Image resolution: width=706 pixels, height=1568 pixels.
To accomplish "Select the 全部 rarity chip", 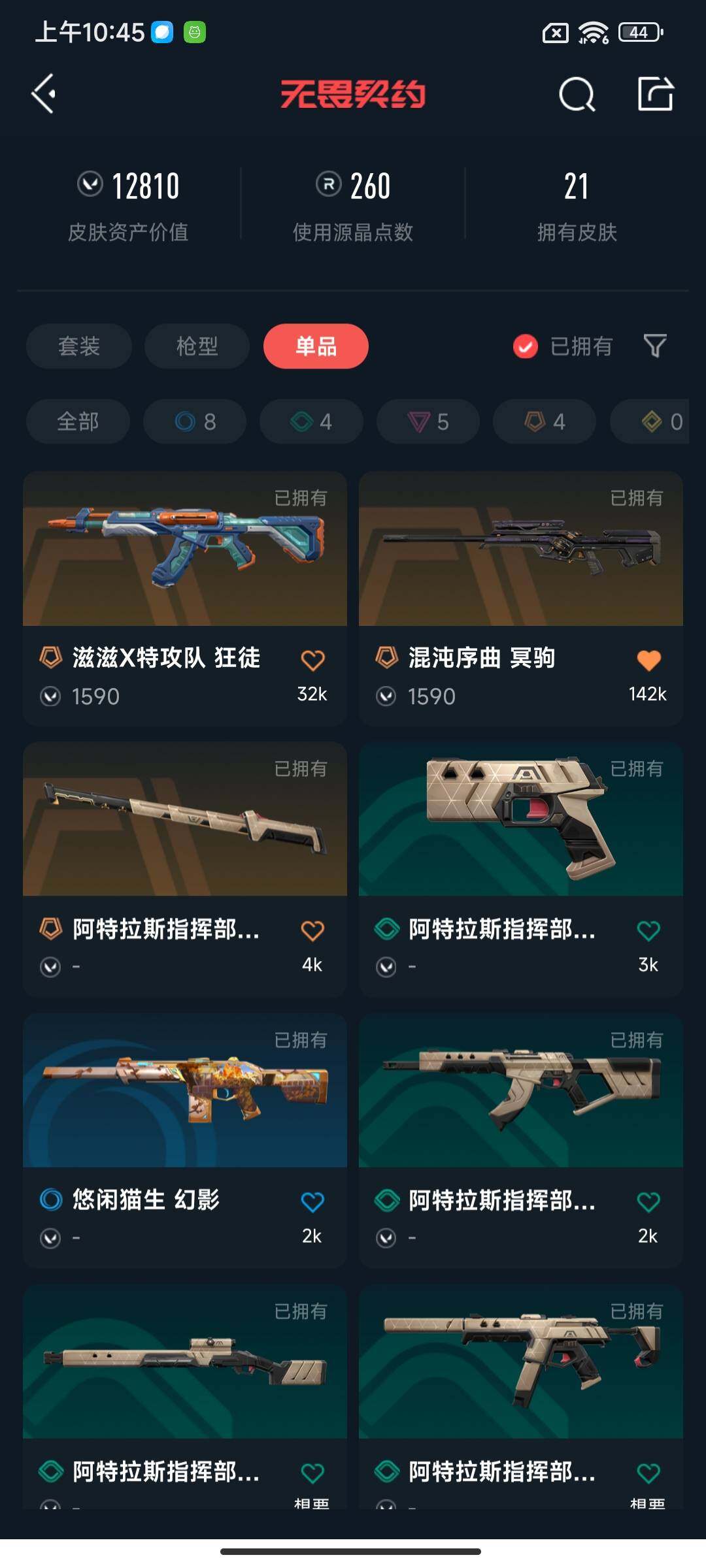I will 78,421.
